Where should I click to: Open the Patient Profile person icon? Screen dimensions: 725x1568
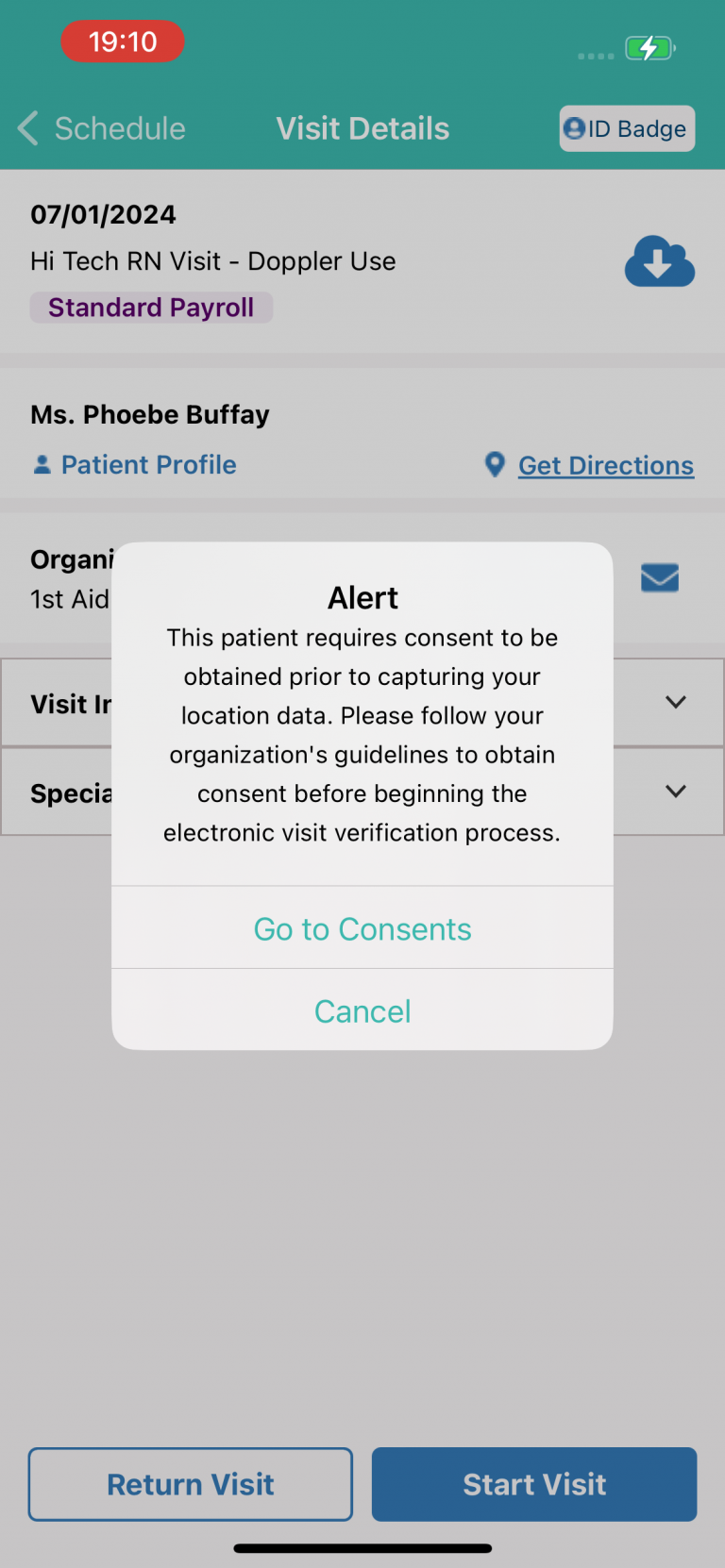42,464
